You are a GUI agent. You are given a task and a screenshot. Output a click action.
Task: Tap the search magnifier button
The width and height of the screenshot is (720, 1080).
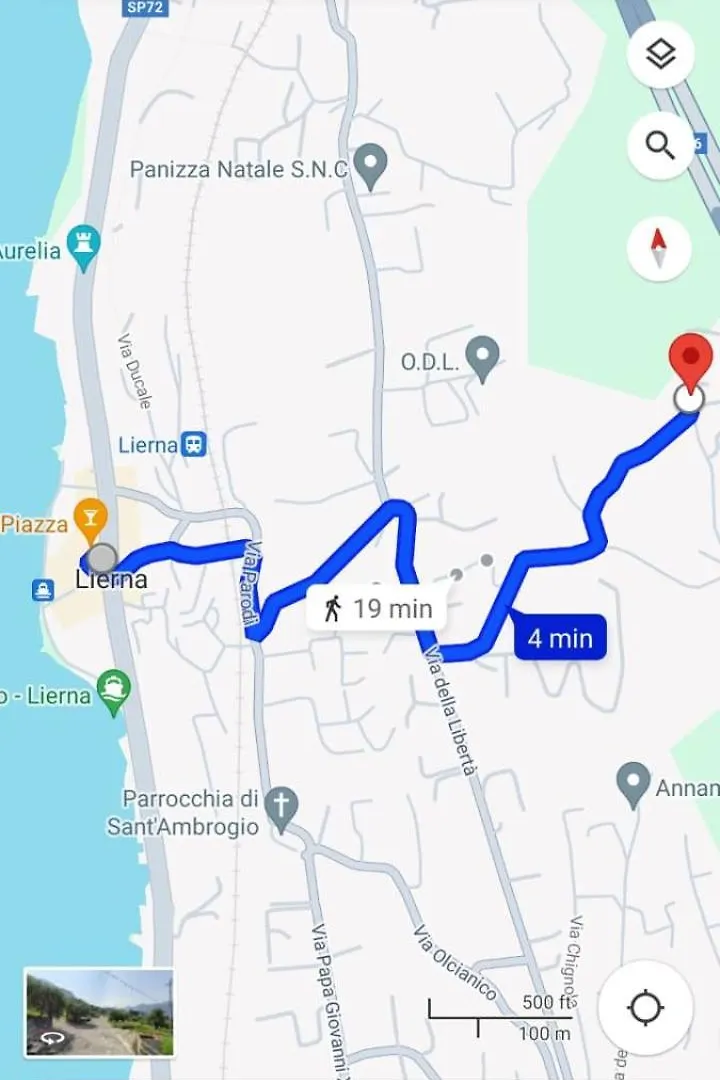click(x=660, y=146)
